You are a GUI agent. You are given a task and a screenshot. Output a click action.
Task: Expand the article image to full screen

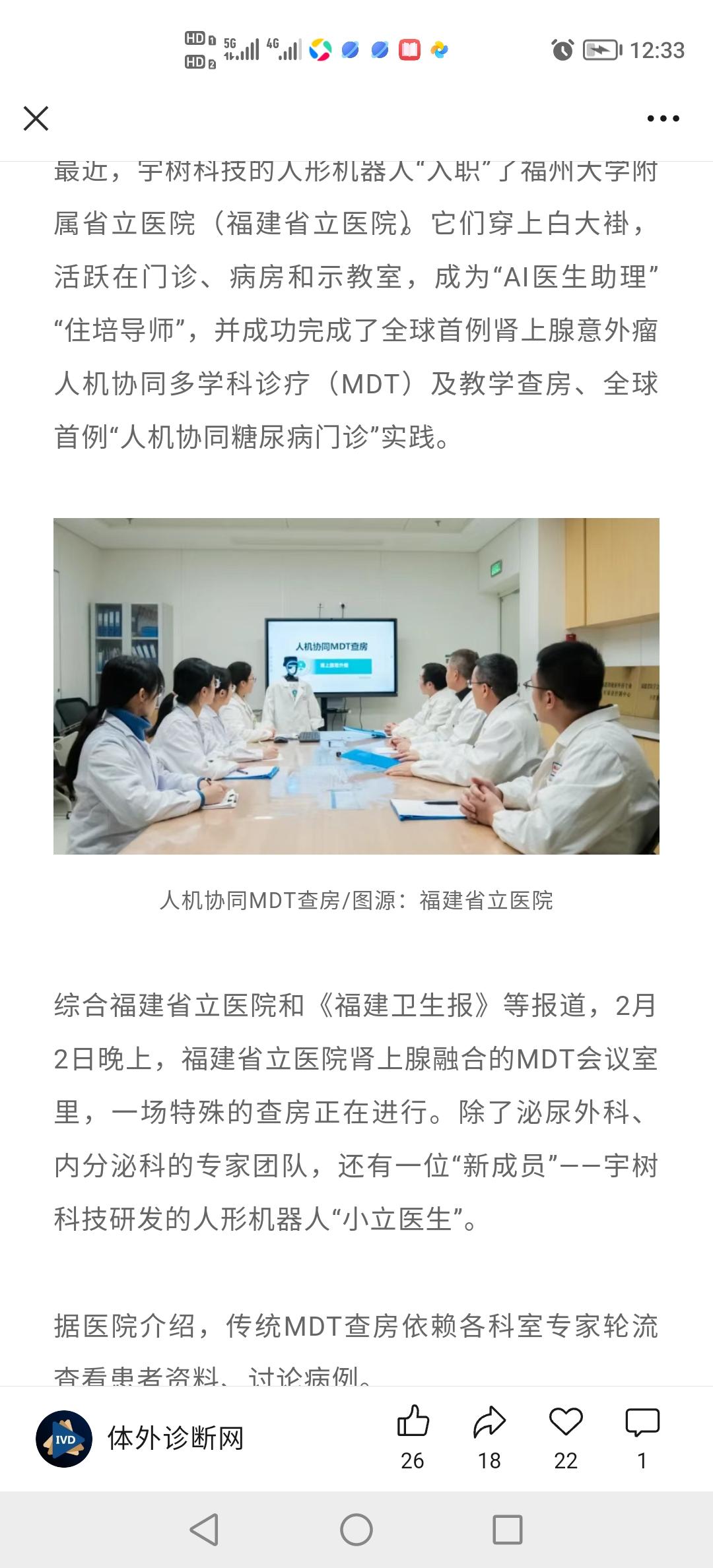(356, 686)
